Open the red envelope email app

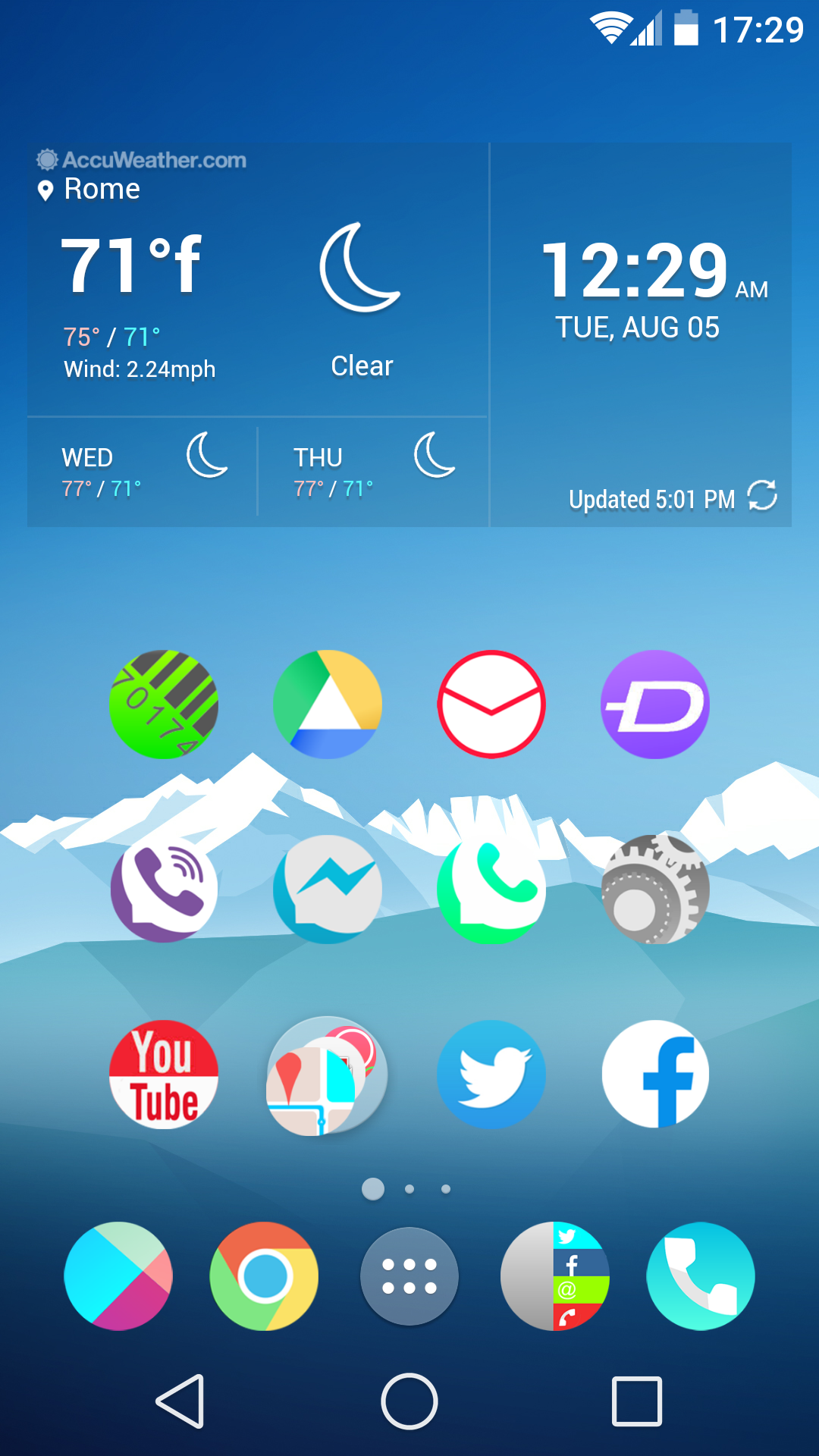click(x=491, y=704)
